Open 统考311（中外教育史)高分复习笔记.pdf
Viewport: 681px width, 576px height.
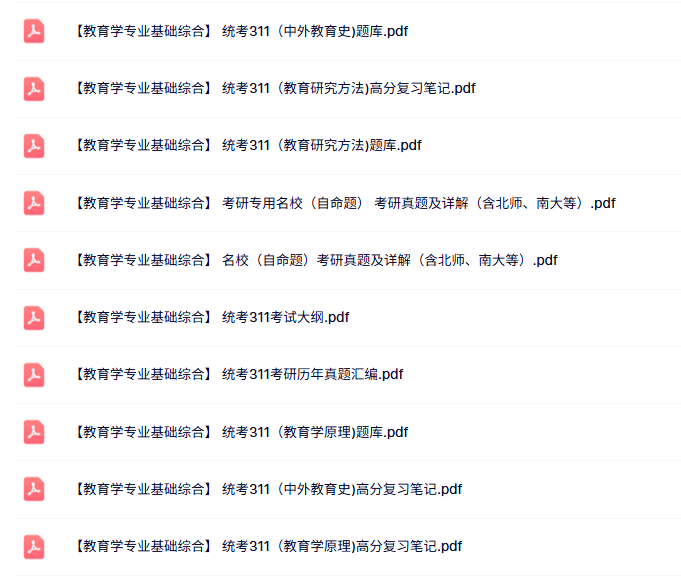pos(268,489)
